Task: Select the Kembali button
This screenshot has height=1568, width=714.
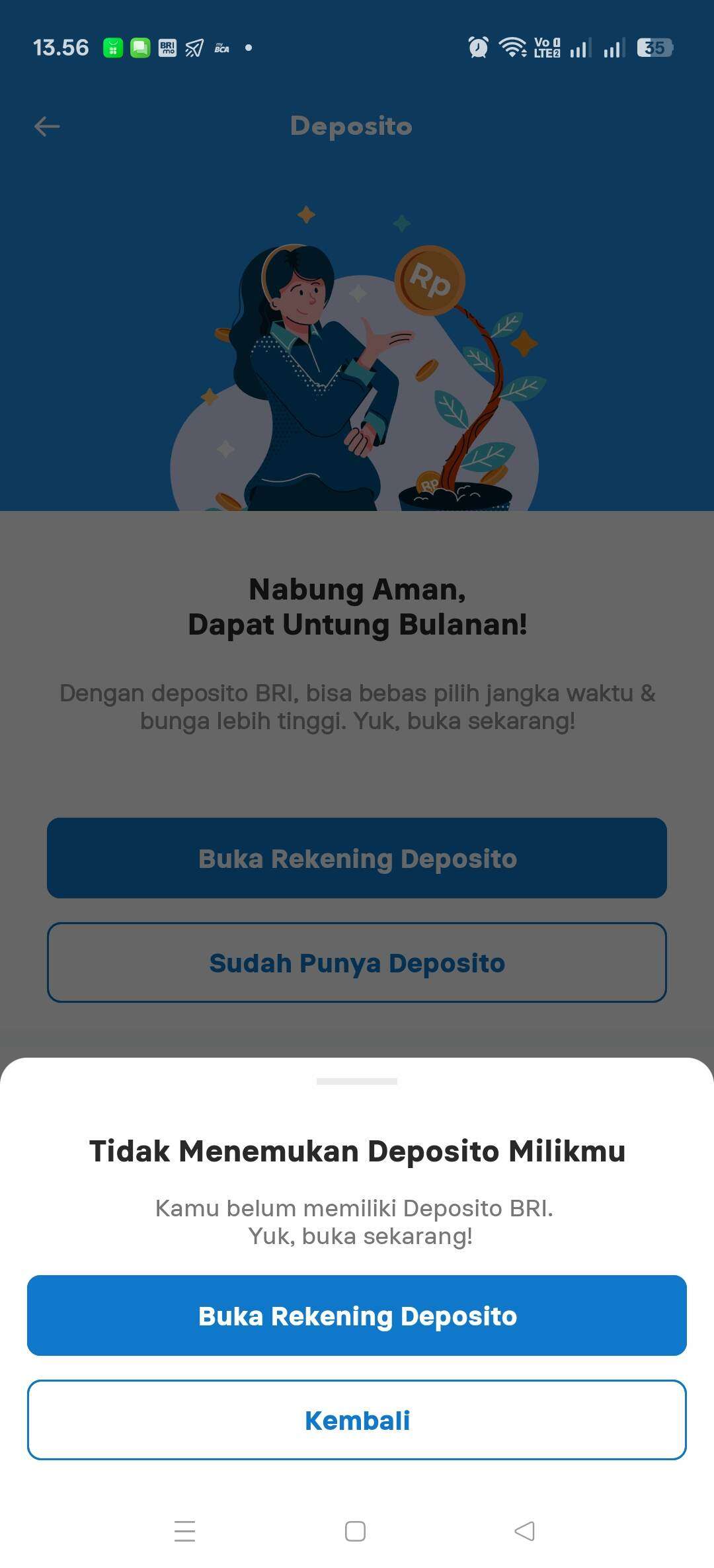Action: (x=357, y=1420)
